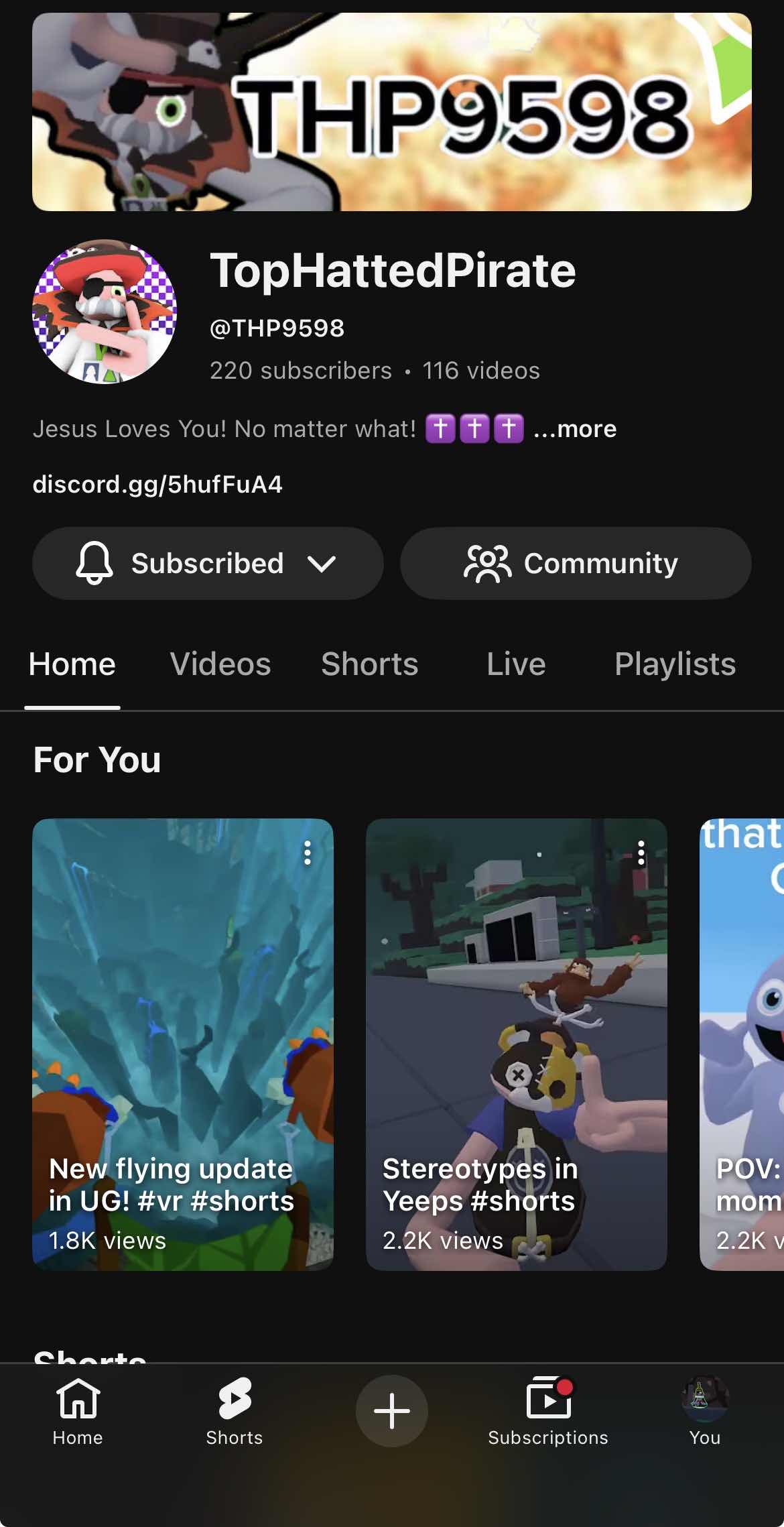Switch to the channel Shorts tab

pos(370,664)
